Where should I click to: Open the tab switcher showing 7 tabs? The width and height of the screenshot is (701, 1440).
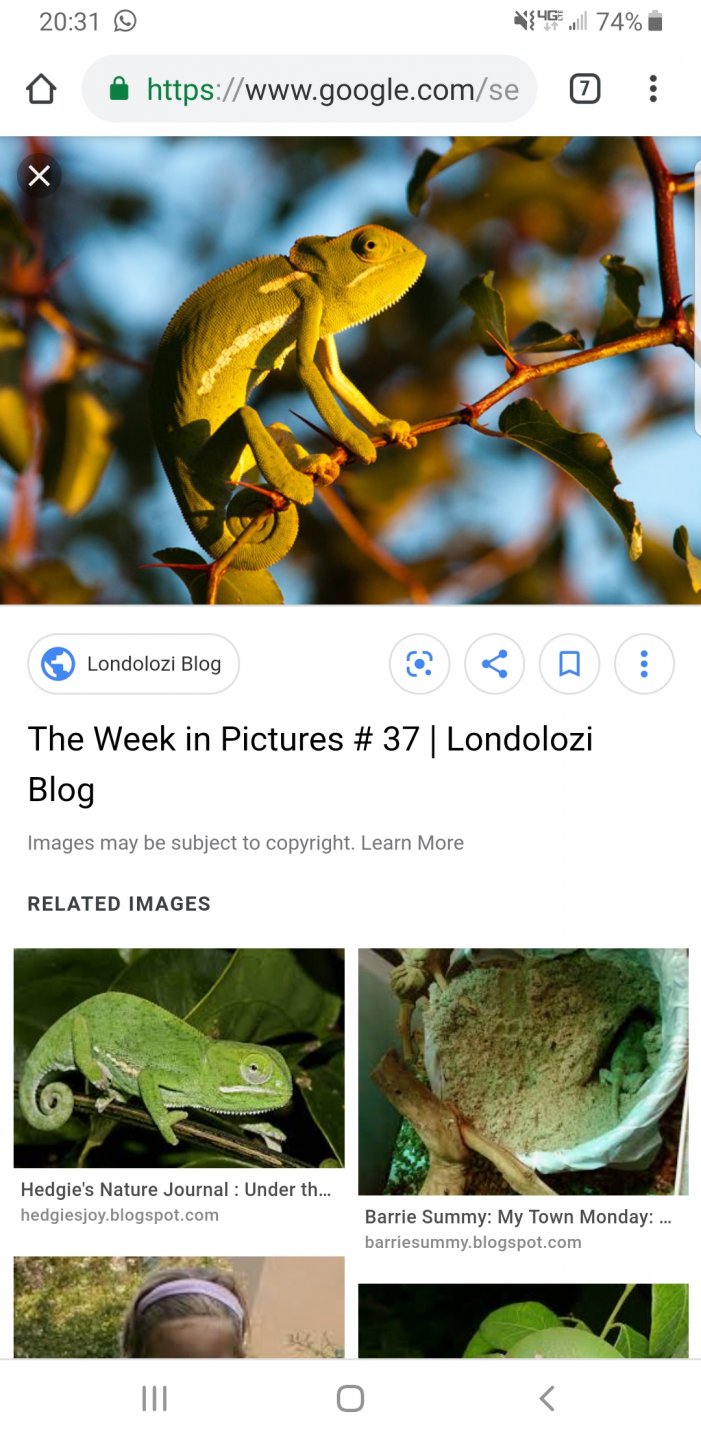pyautogui.click(x=585, y=90)
